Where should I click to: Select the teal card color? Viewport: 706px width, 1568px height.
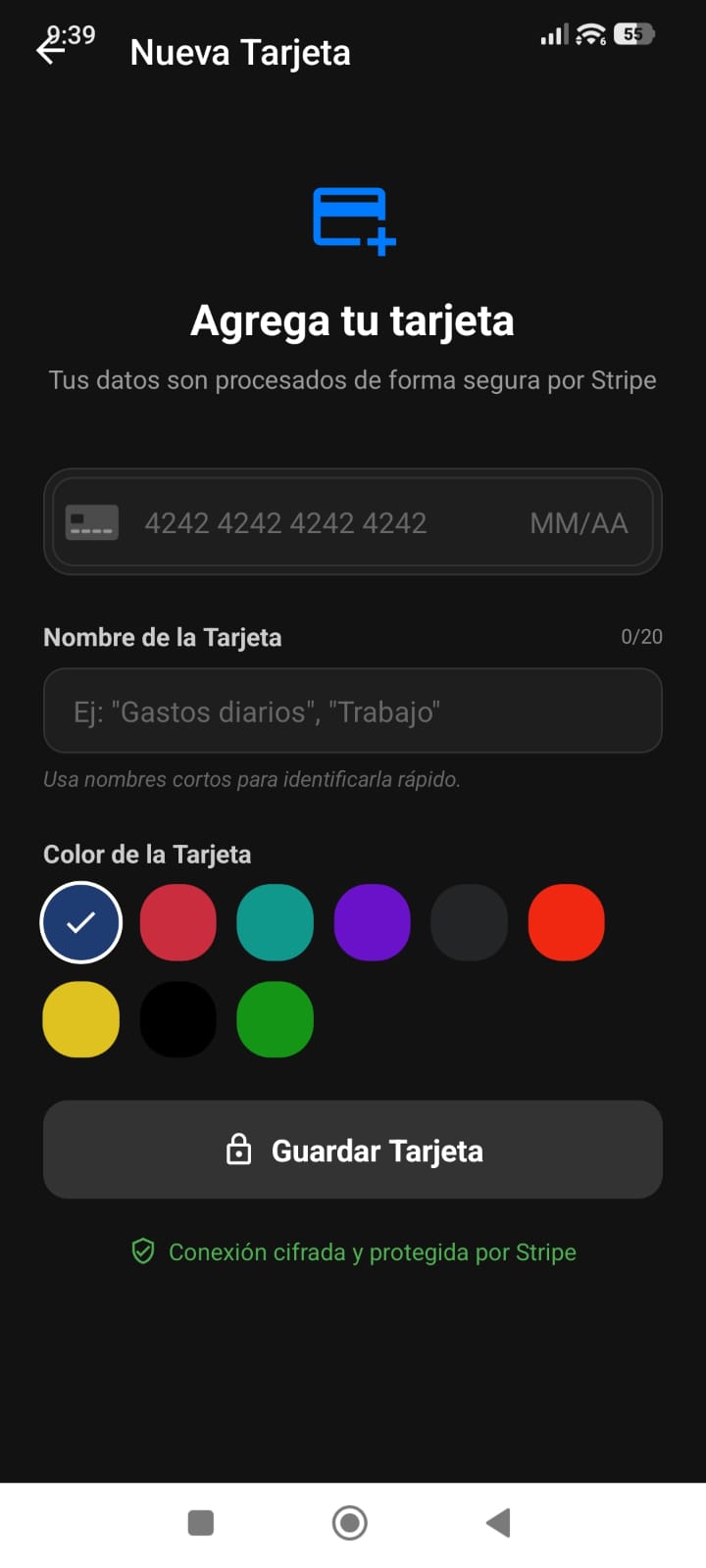pos(275,921)
